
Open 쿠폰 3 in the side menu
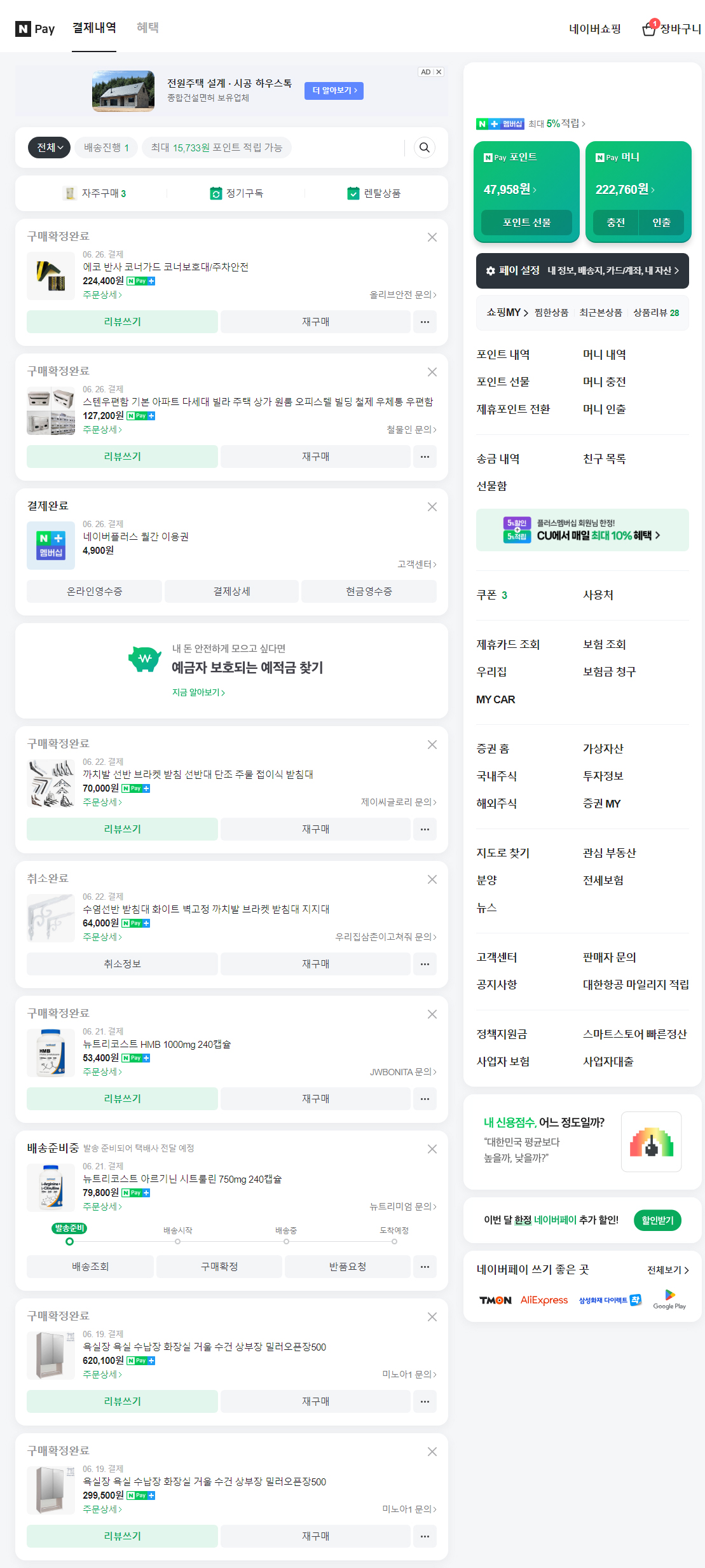[x=491, y=595]
